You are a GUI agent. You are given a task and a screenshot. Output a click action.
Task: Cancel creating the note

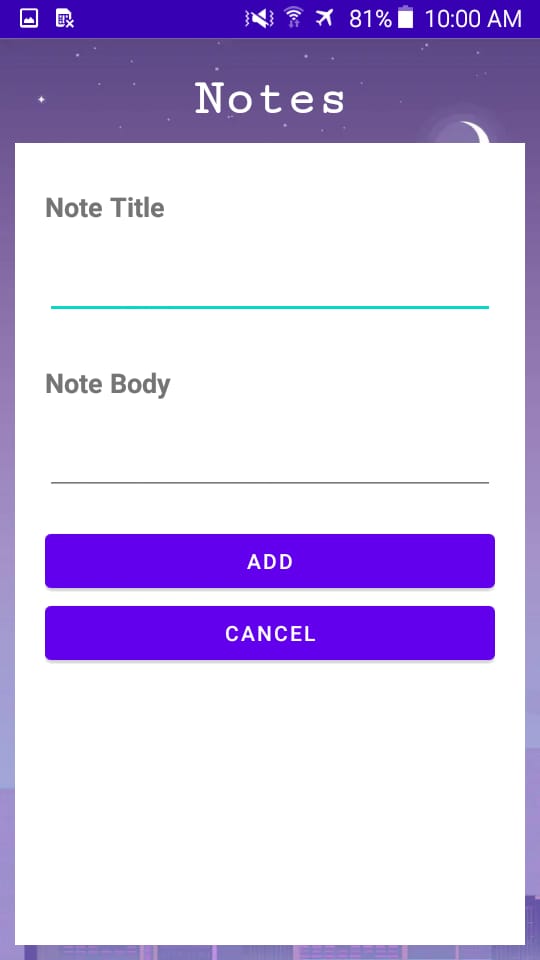[x=269, y=633]
